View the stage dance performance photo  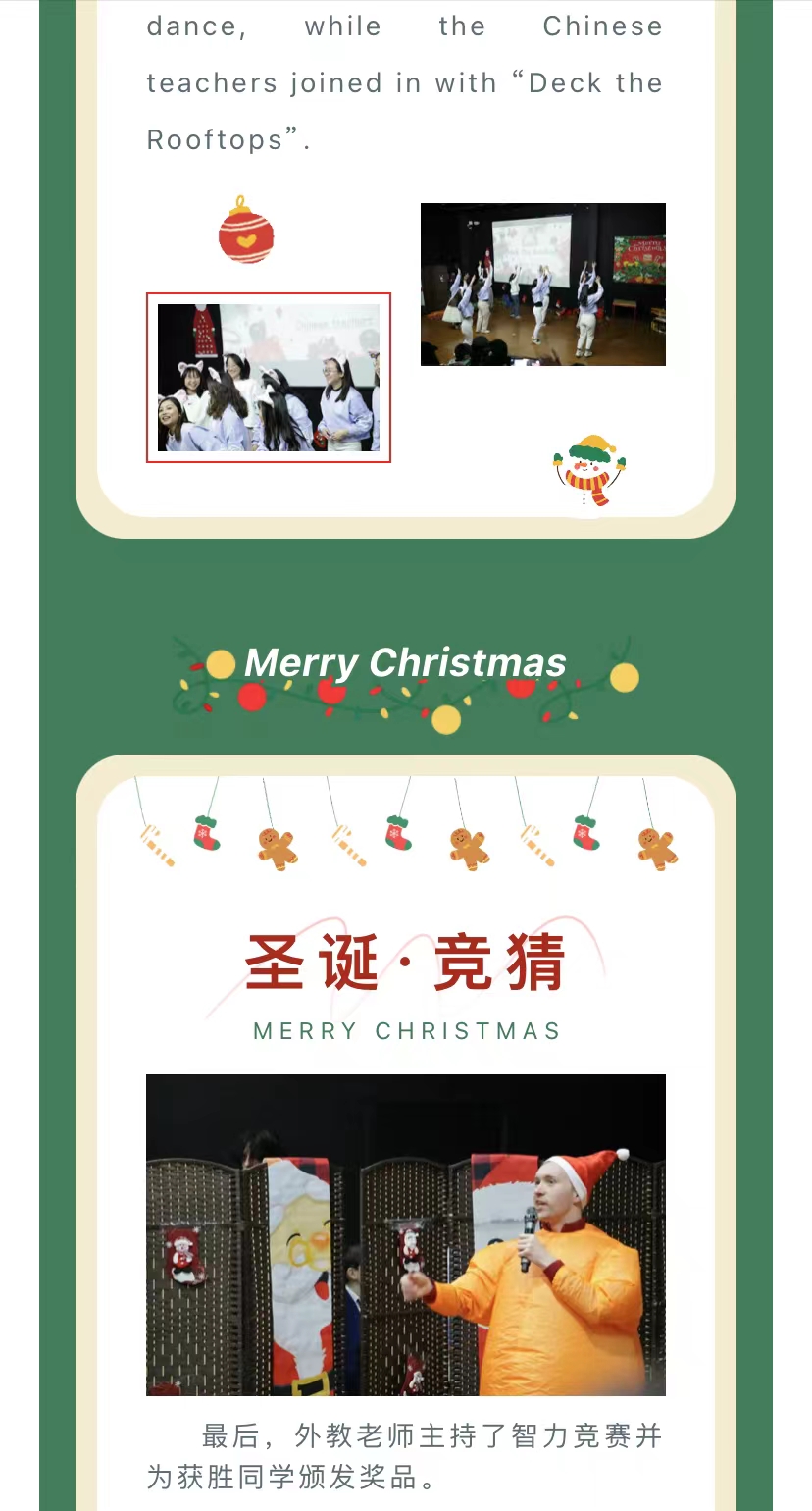click(x=542, y=285)
